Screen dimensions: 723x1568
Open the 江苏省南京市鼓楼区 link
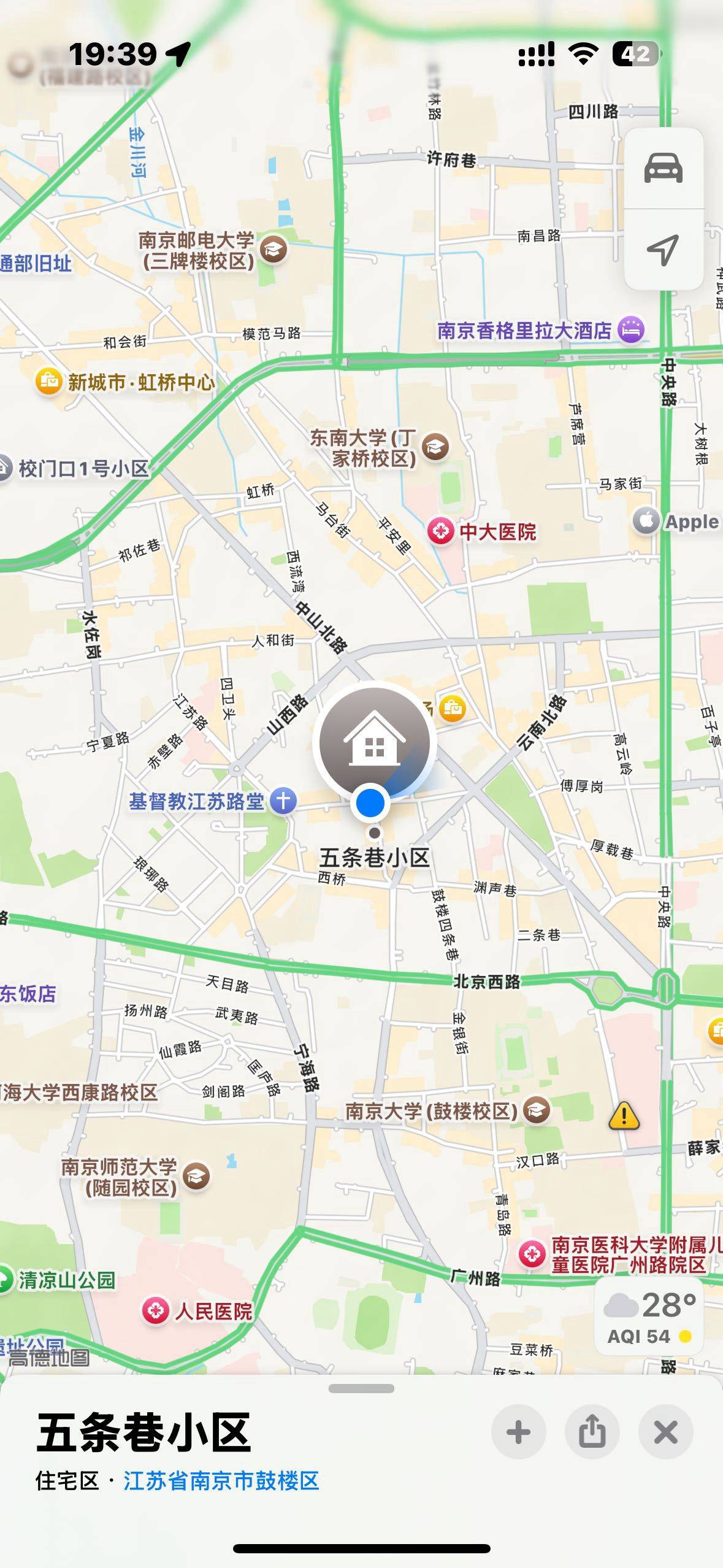tap(221, 1481)
